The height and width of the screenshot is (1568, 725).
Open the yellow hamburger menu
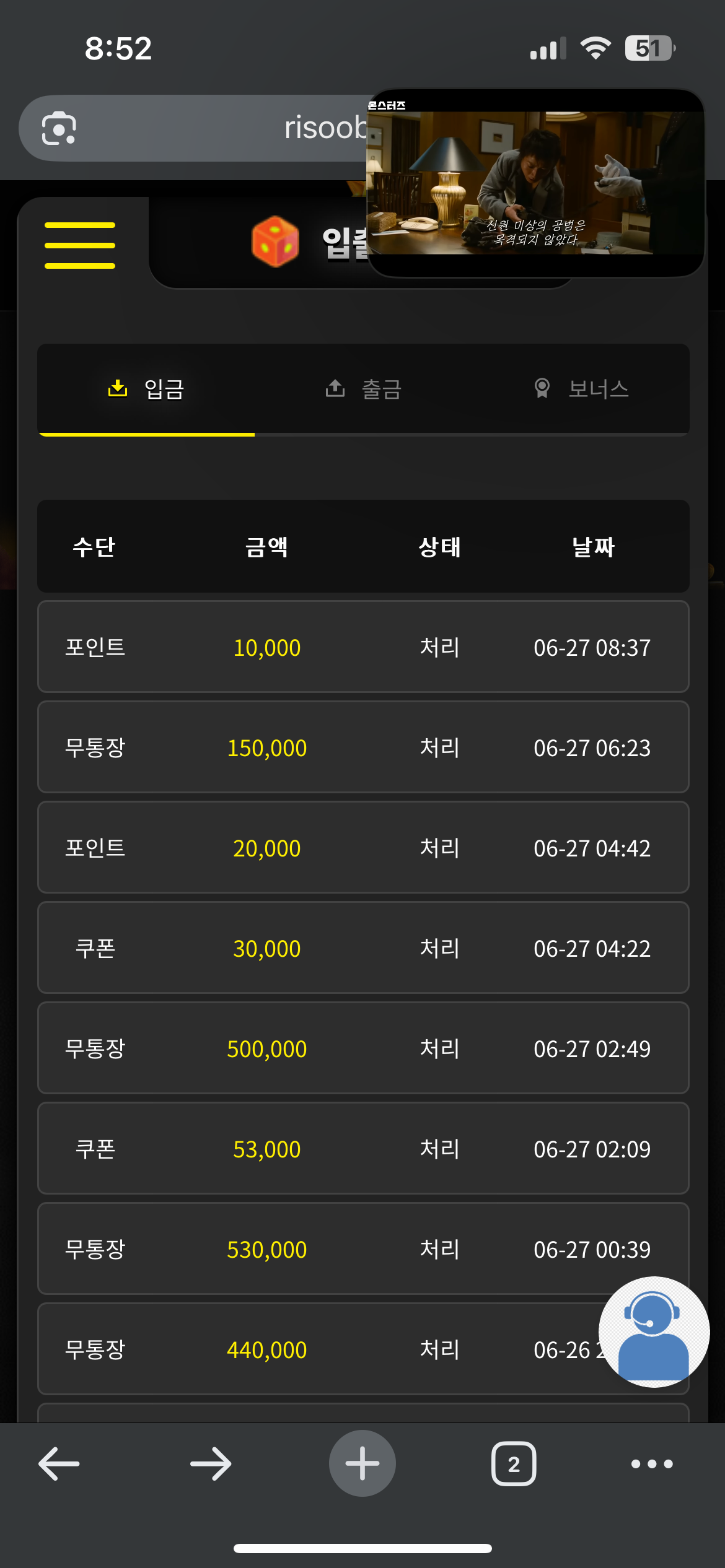pos(80,245)
